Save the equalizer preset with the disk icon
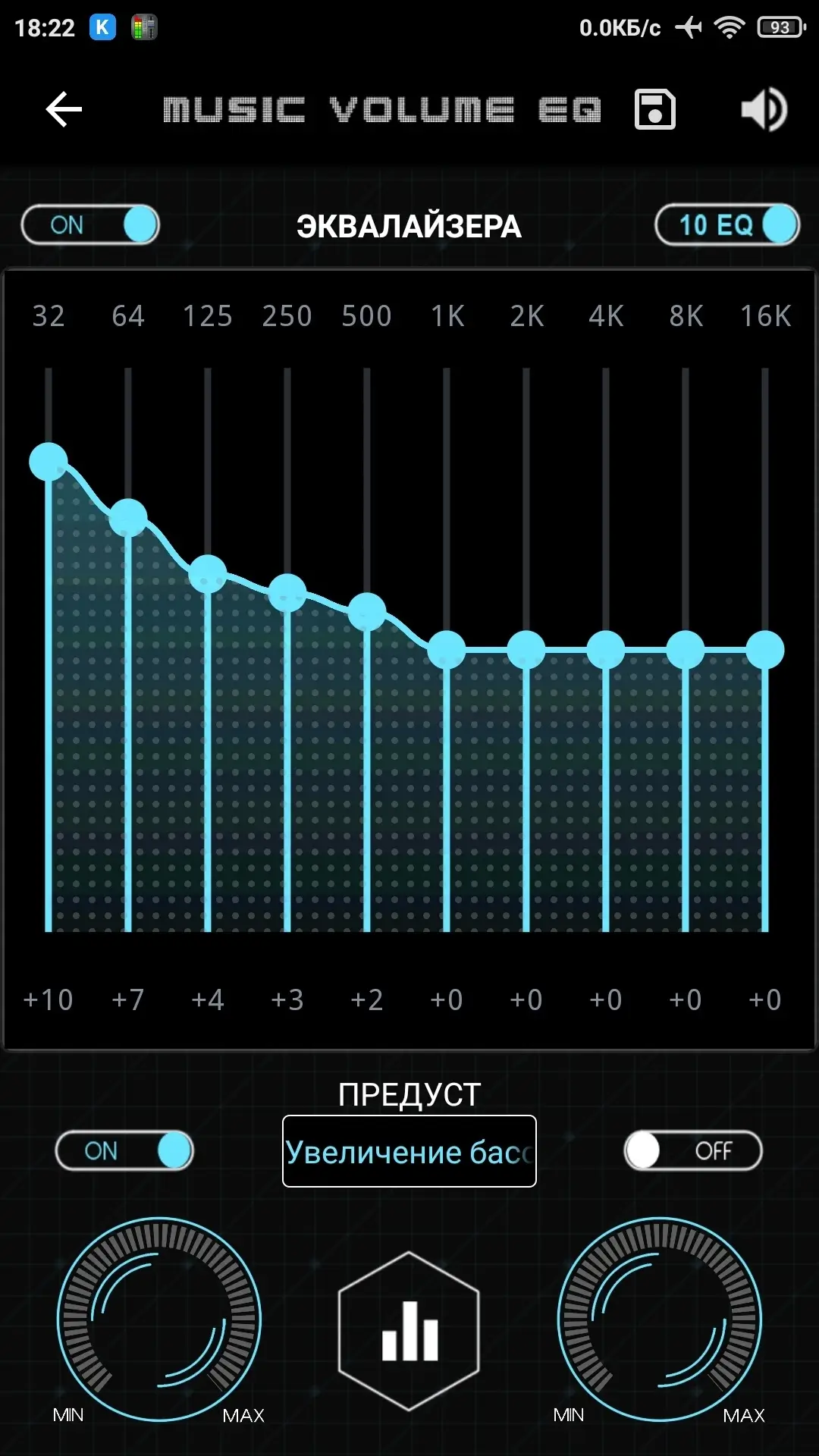Viewport: 819px width, 1456px height. coord(655,110)
